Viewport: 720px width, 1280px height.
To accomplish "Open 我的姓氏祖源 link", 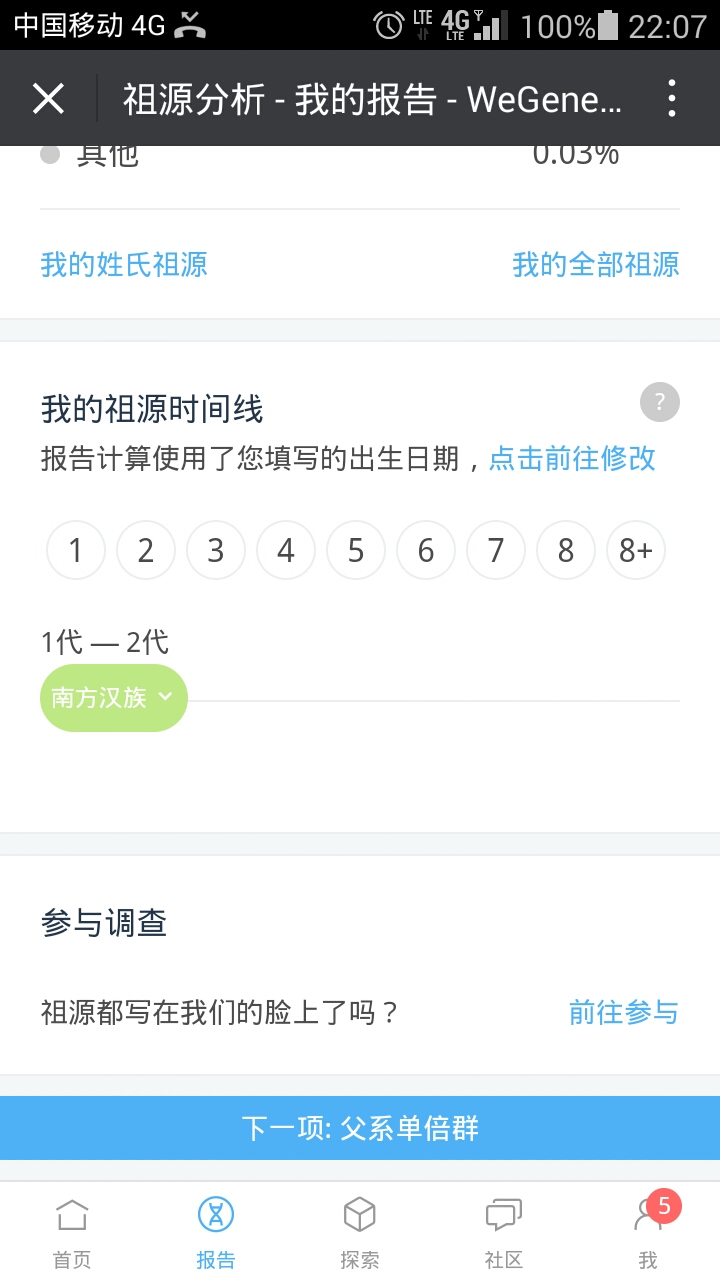I will point(124,264).
